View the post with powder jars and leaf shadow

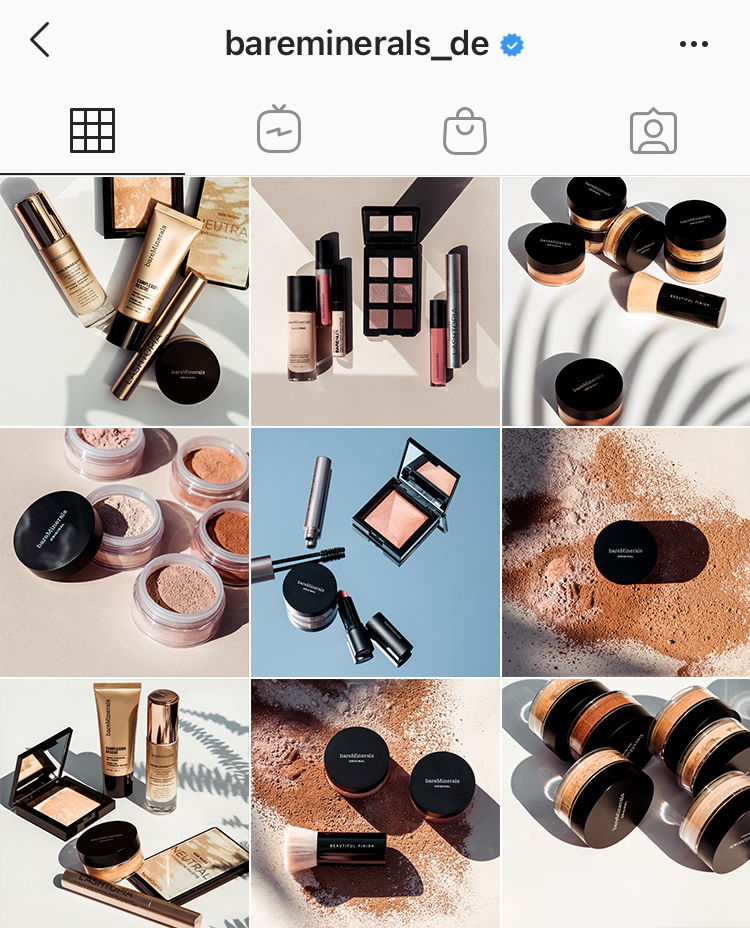point(626,301)
